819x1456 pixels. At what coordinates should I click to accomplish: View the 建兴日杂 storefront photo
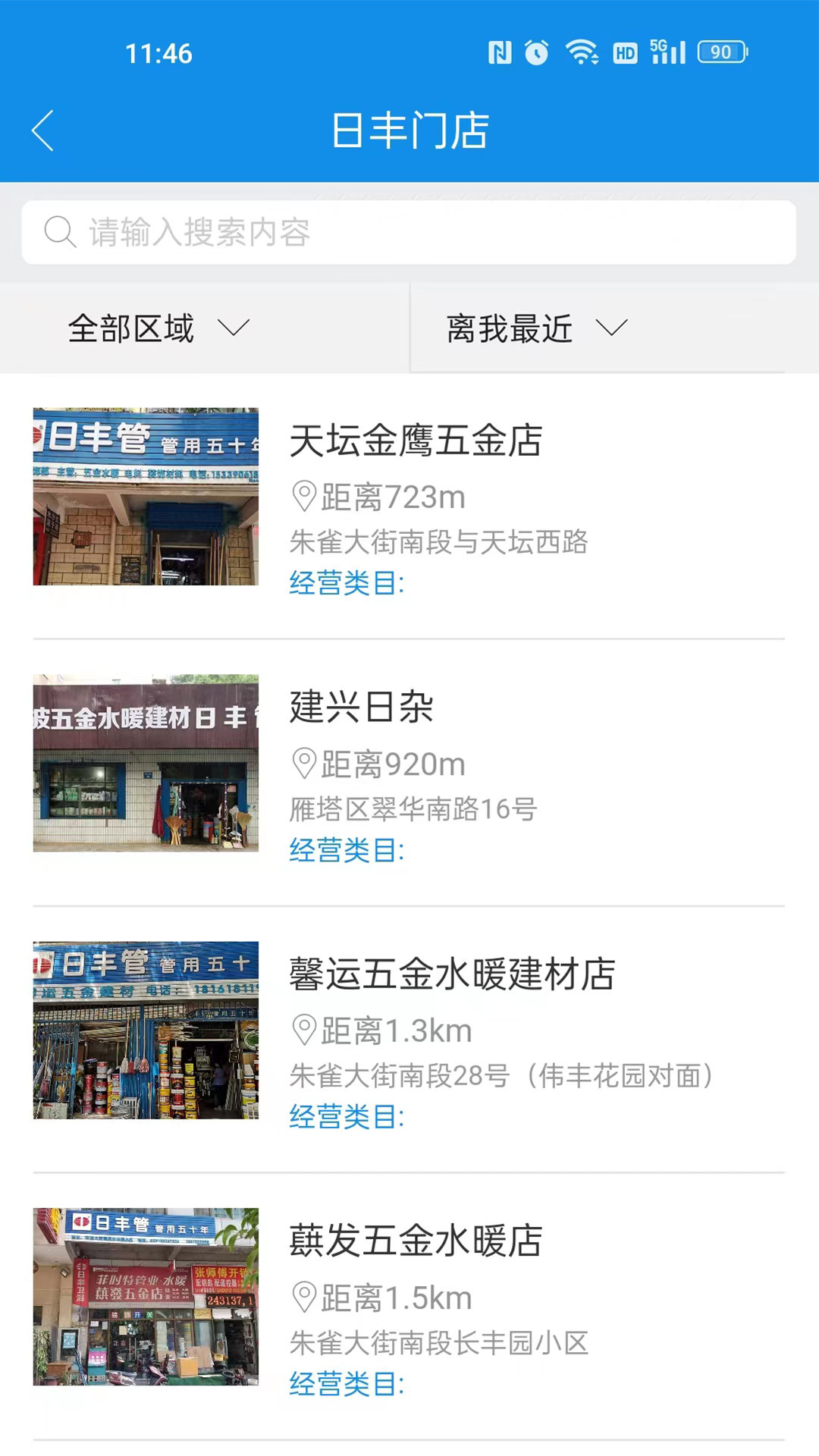(146, 764)
